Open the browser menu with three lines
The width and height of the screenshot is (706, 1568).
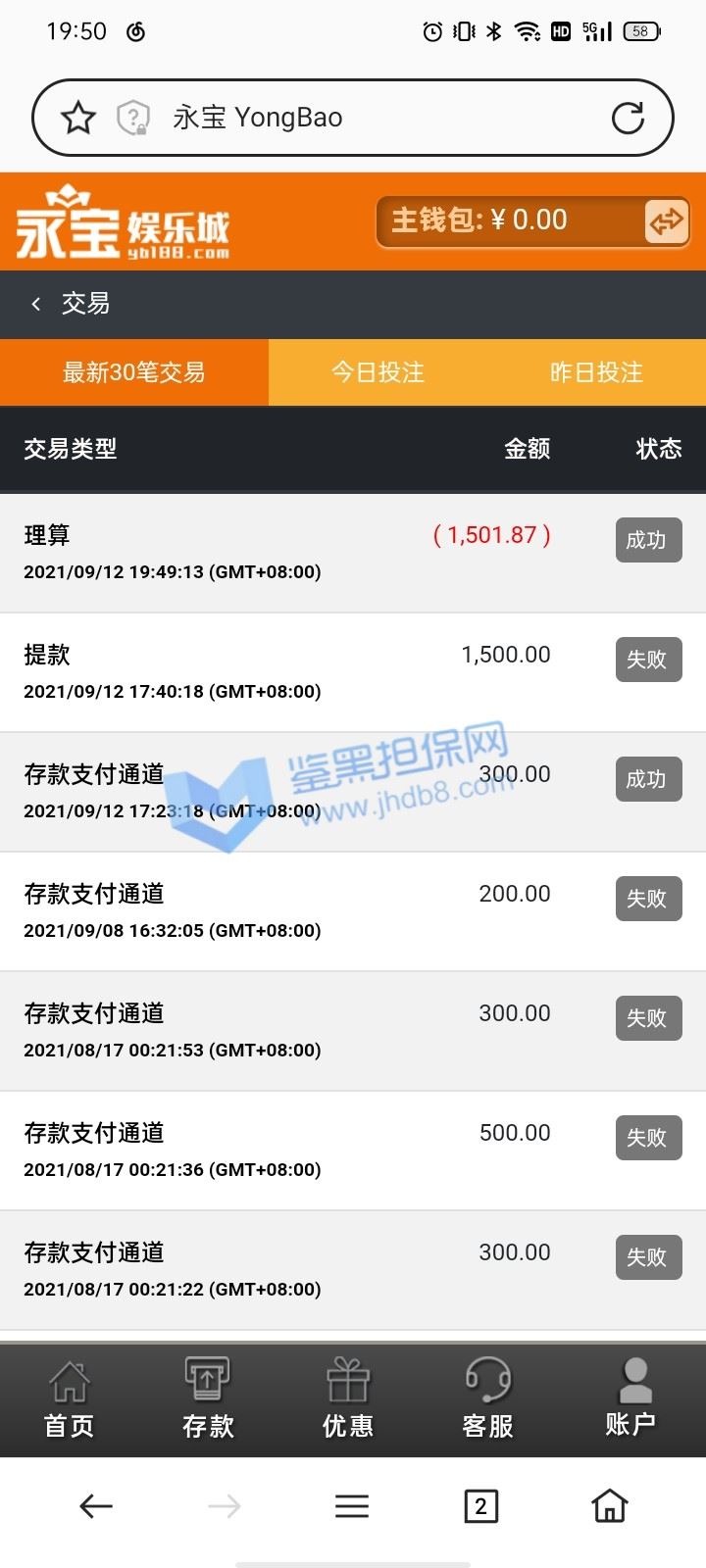pos(352,1506)
